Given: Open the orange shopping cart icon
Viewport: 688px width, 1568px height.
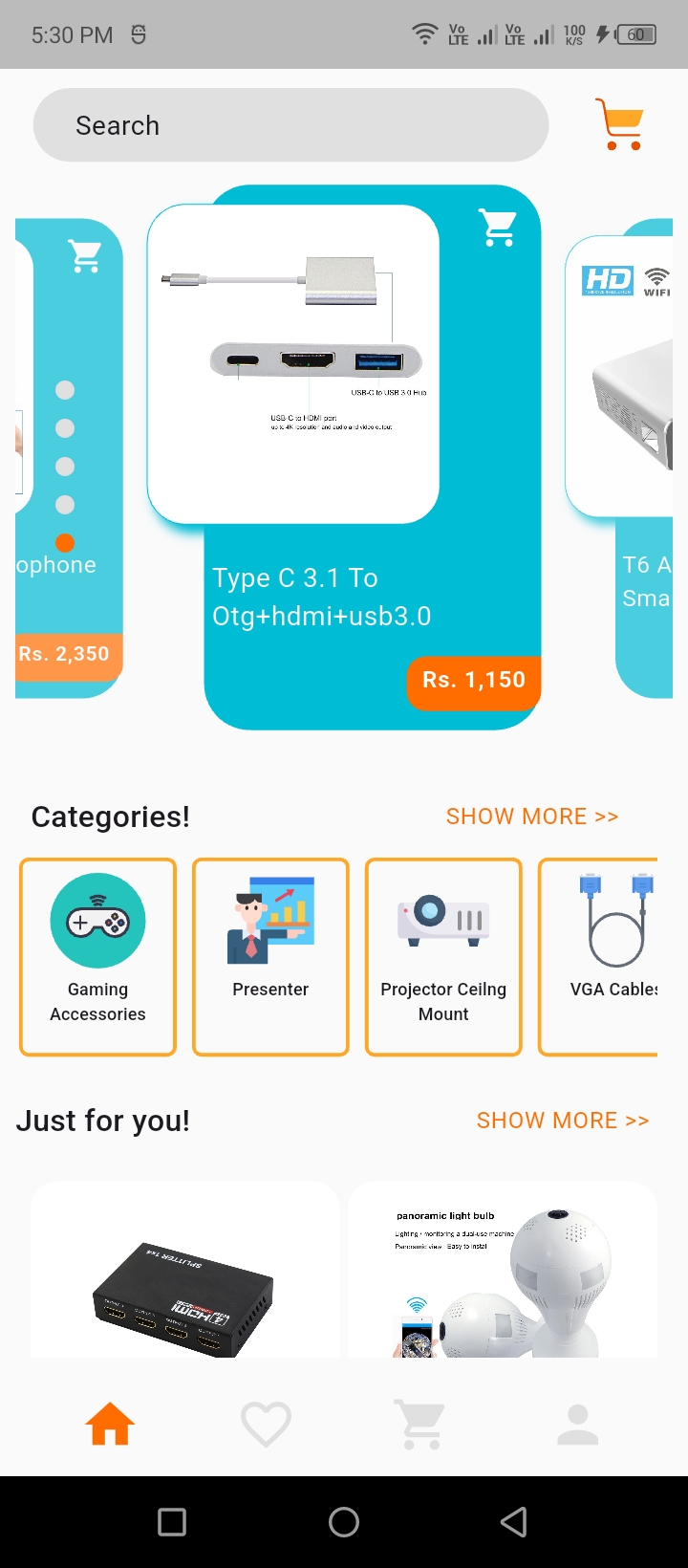Looking at the screenshot, I should (x=619, y=124).
